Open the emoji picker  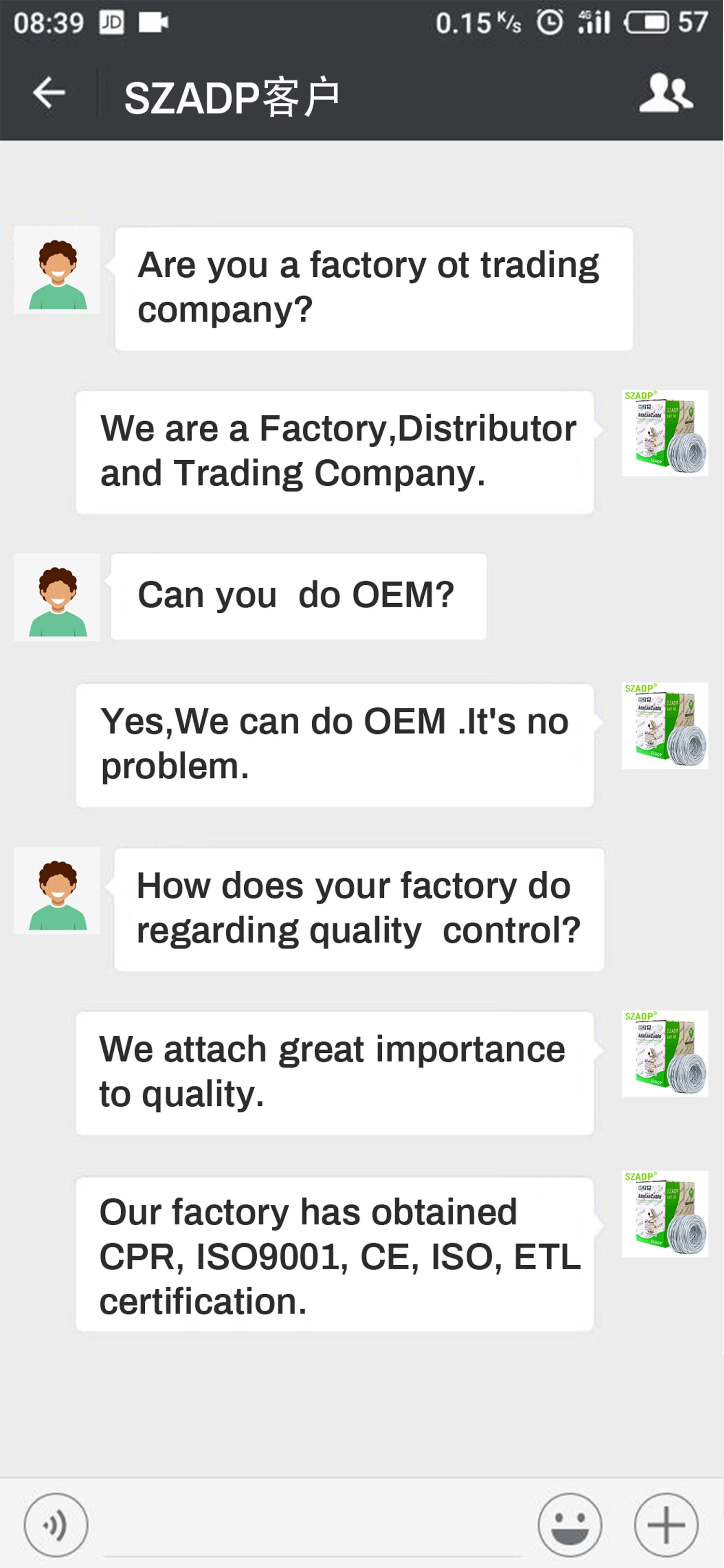(570, 1524)
